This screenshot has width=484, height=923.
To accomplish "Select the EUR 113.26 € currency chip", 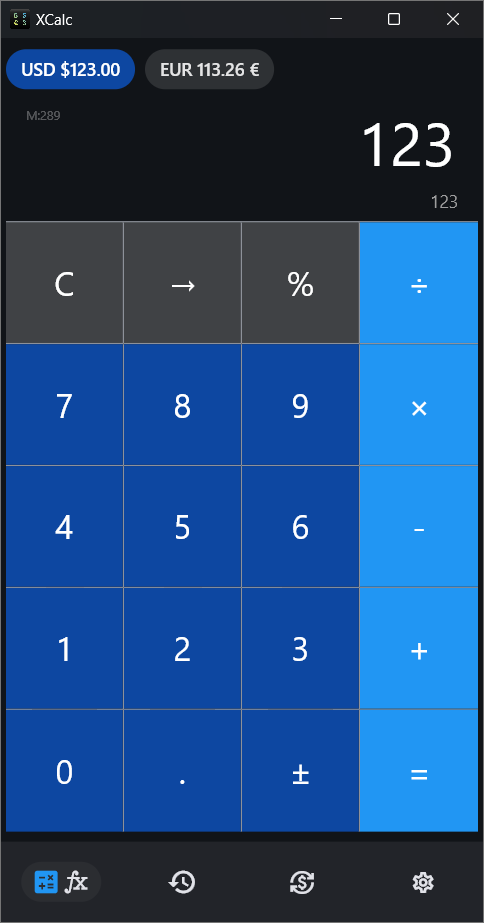I will (x=210, y=69).
